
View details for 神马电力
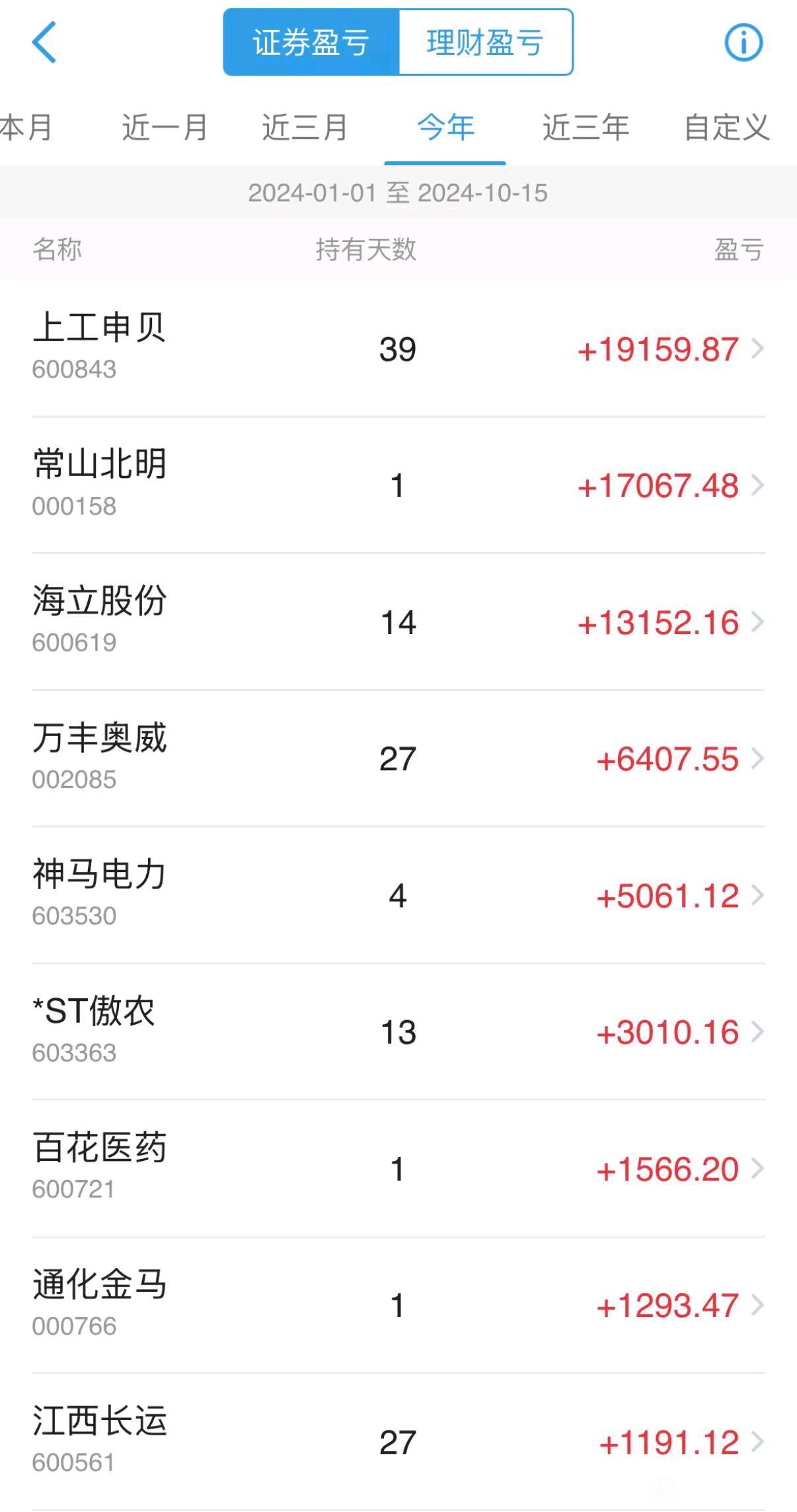[x=398, y=895]
